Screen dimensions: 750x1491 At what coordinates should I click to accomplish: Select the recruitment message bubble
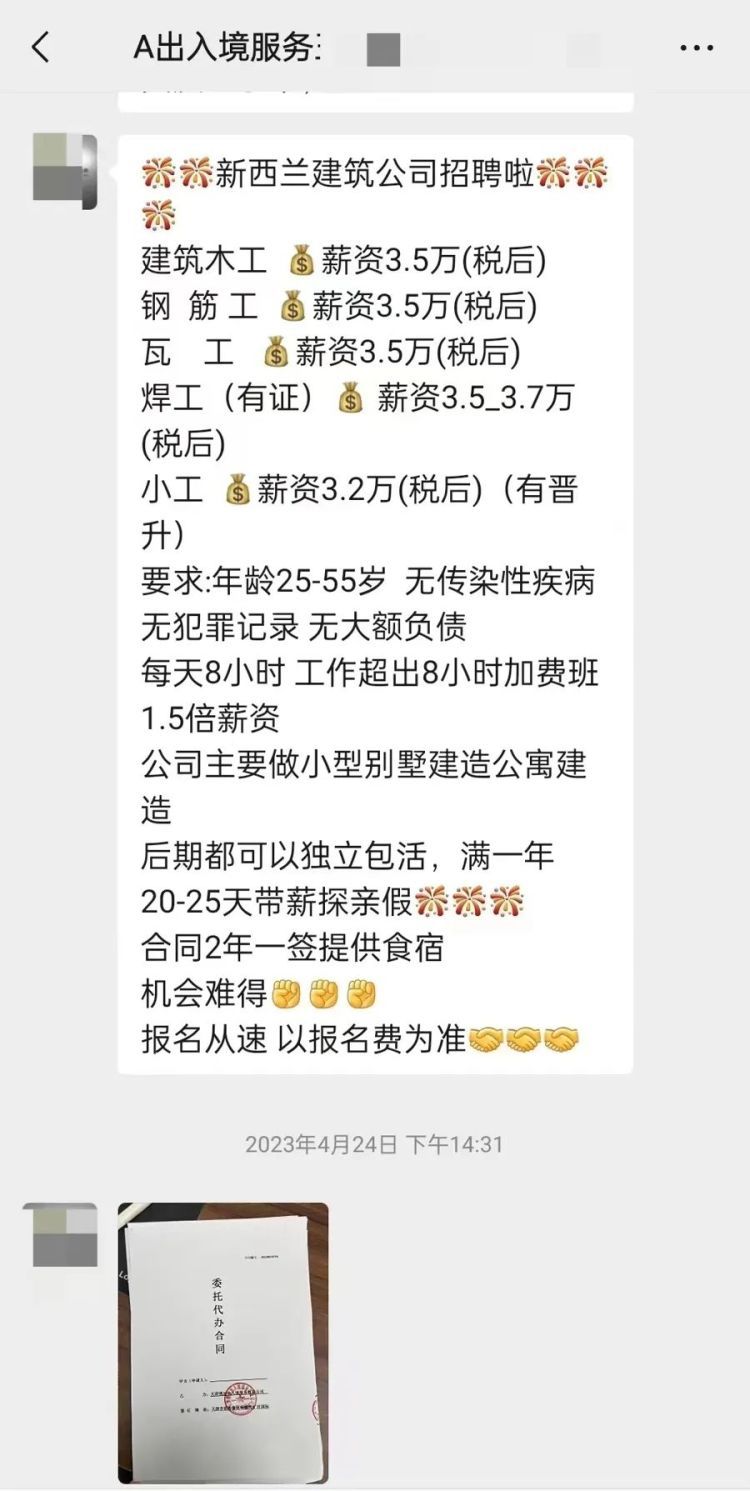[x=375, y=590]
